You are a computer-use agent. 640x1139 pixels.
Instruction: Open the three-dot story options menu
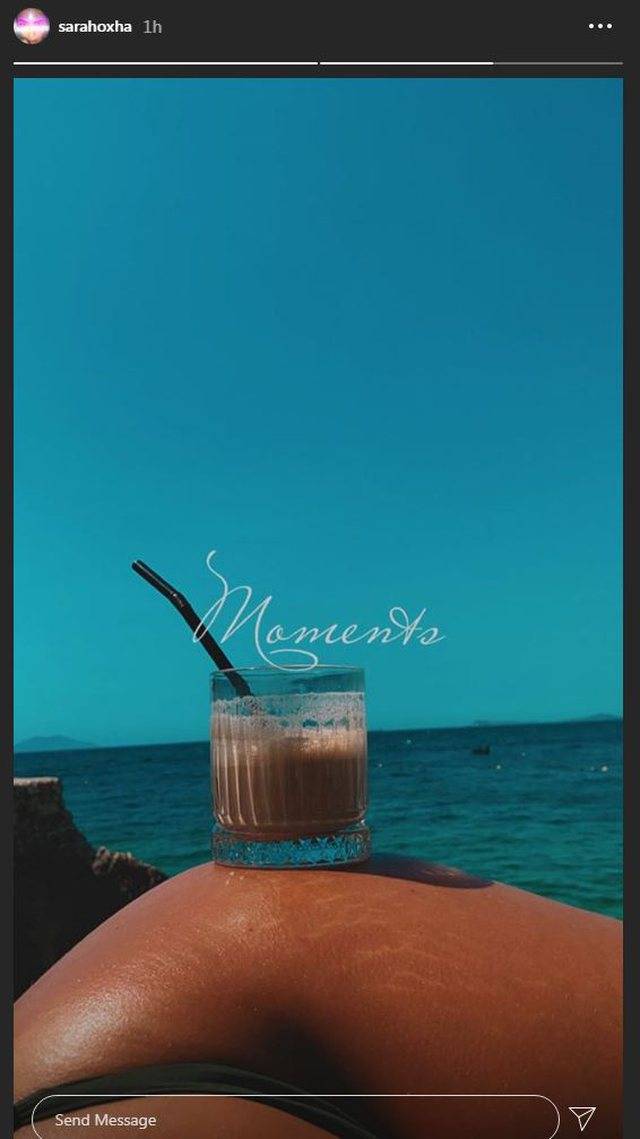[600, 26]
